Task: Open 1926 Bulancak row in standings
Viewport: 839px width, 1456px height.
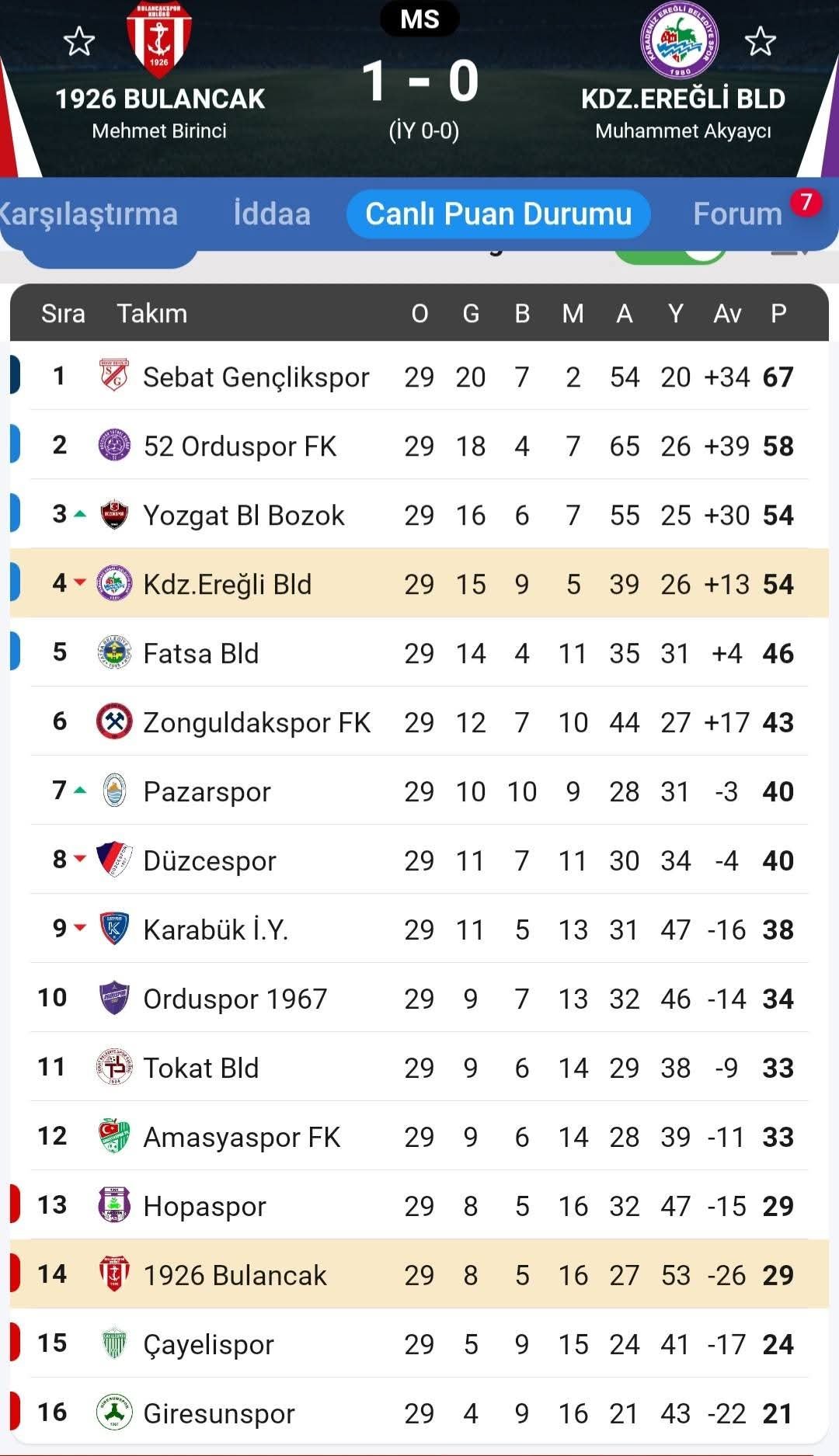Action: click(x=235, y=1276)
